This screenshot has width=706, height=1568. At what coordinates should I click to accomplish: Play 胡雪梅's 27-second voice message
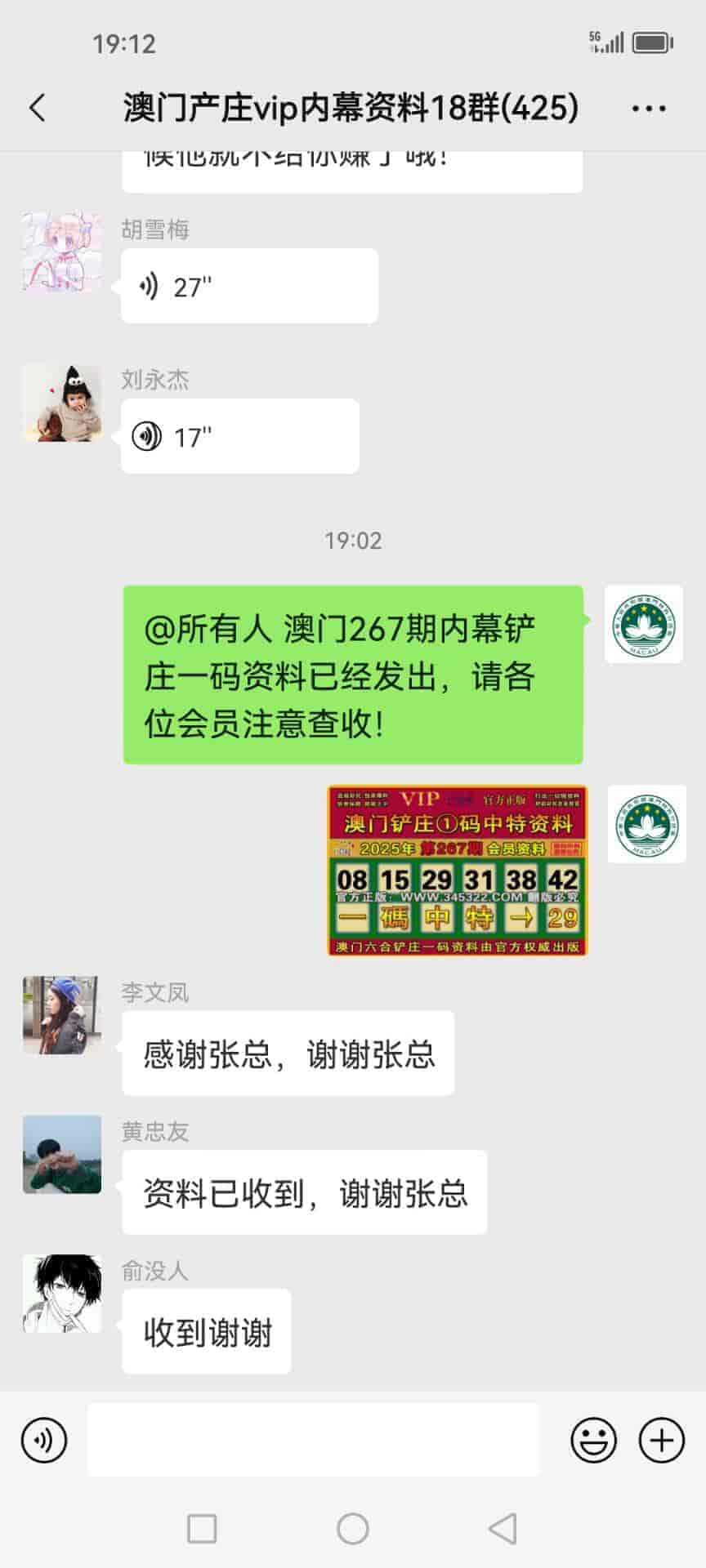[x=248, y=287]
